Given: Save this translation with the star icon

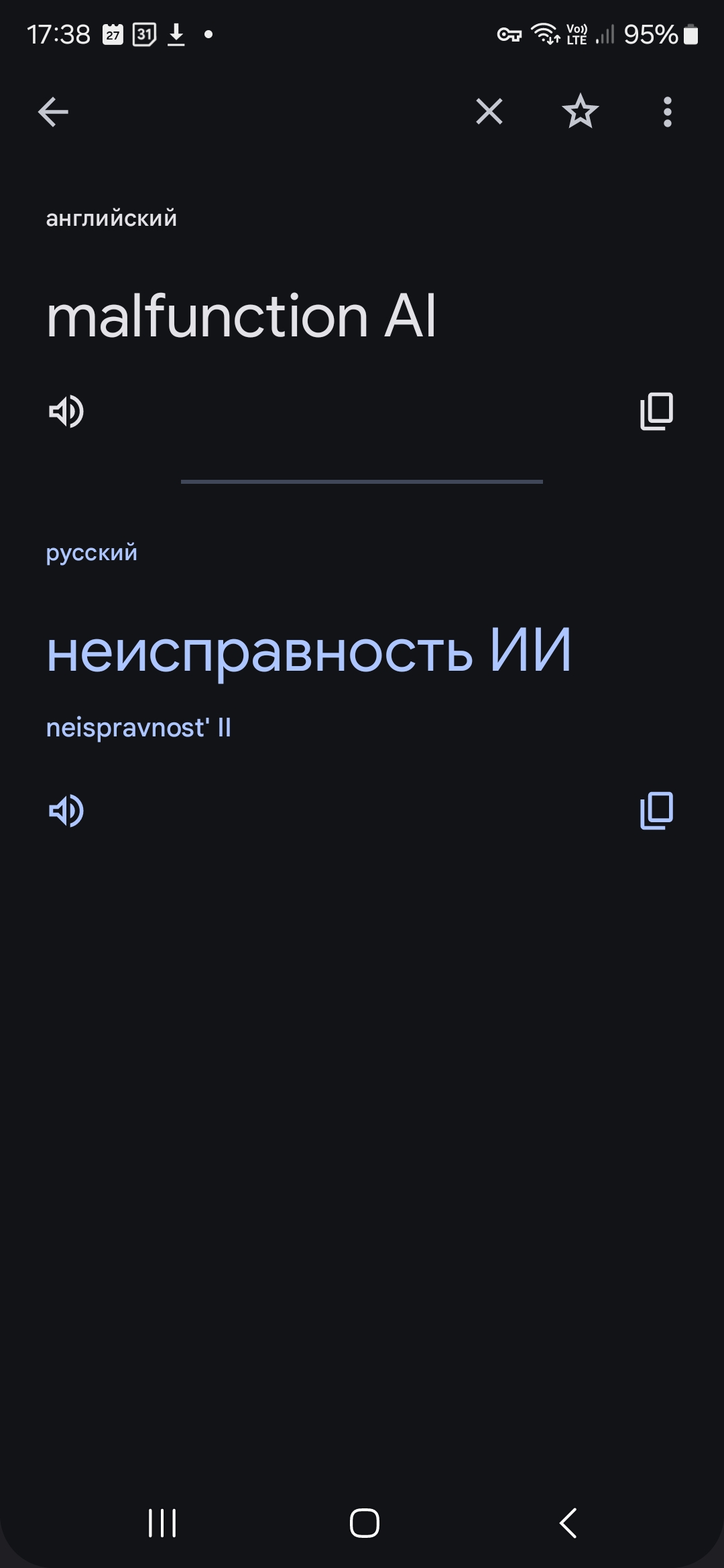Looking at the screenshot, I should 580,111.
